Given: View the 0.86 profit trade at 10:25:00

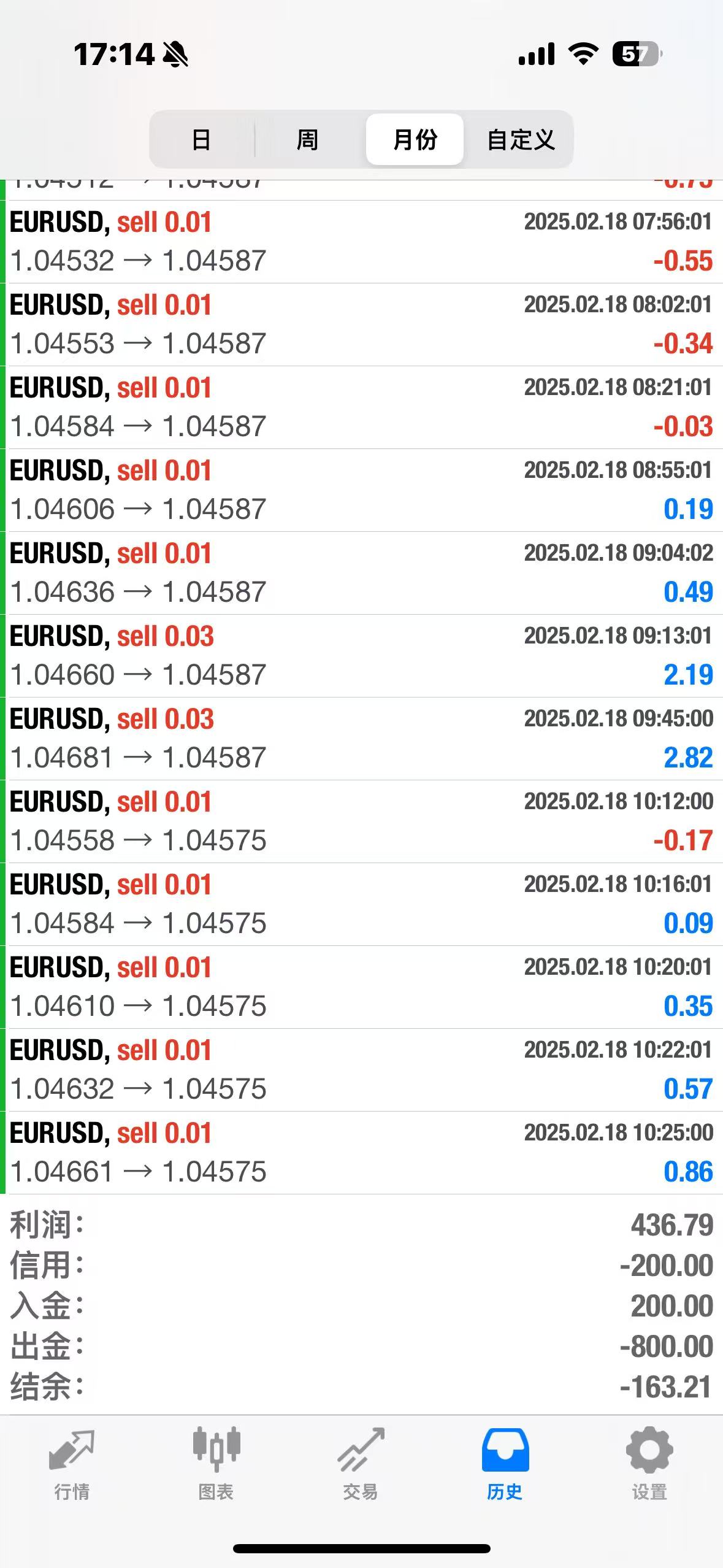Looking at the screenshot, I should pos(361,1153).
